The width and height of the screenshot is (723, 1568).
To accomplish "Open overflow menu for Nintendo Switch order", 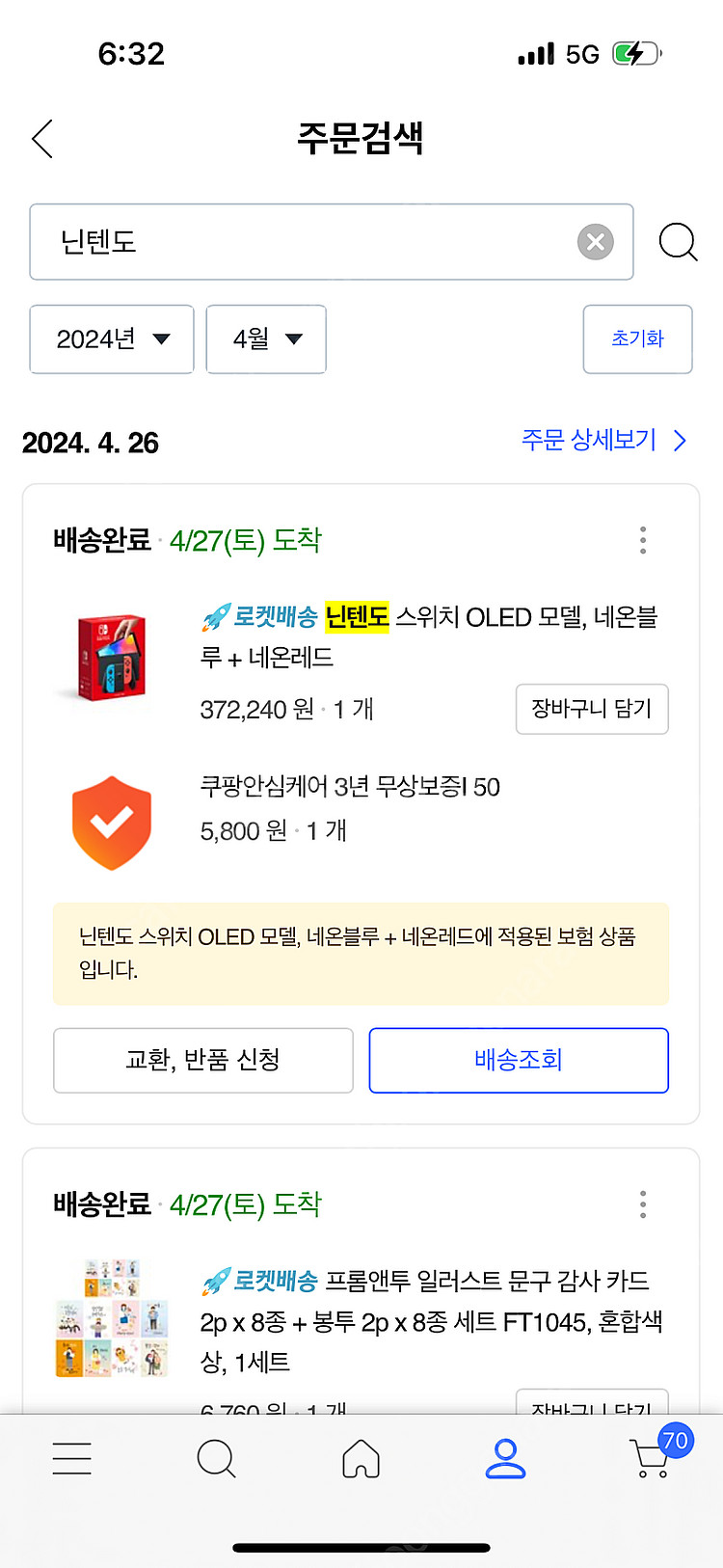I will coord(643,540).
